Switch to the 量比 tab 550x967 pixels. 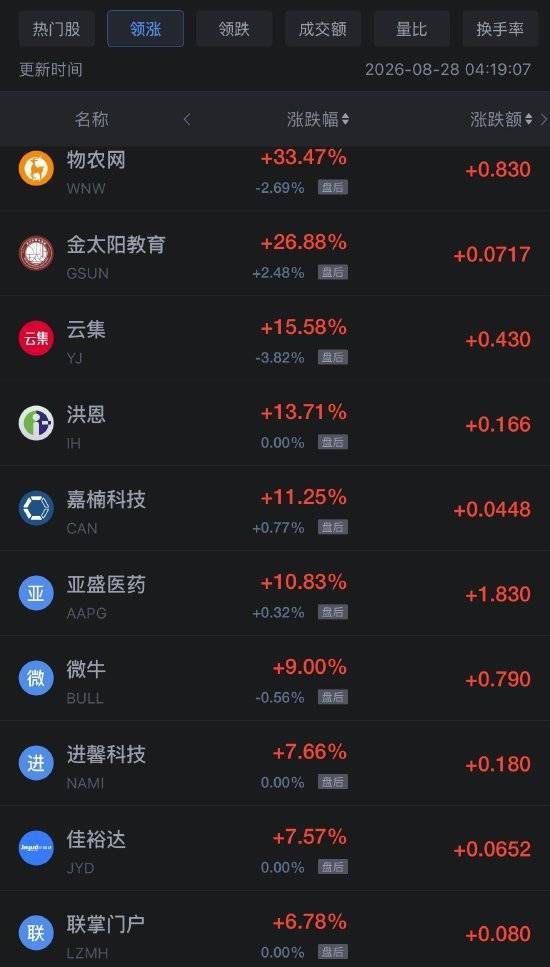[411, 28]
